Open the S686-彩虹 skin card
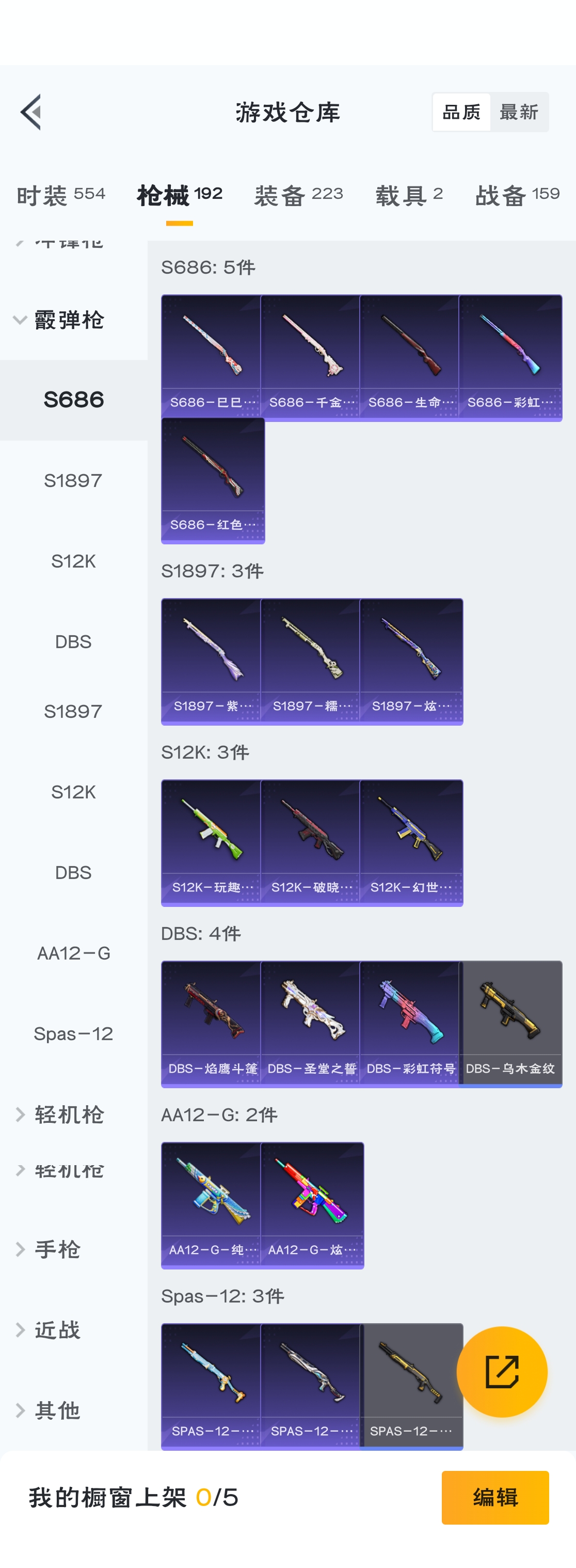This screenshot has width=576, height=1568. [510, 357]
